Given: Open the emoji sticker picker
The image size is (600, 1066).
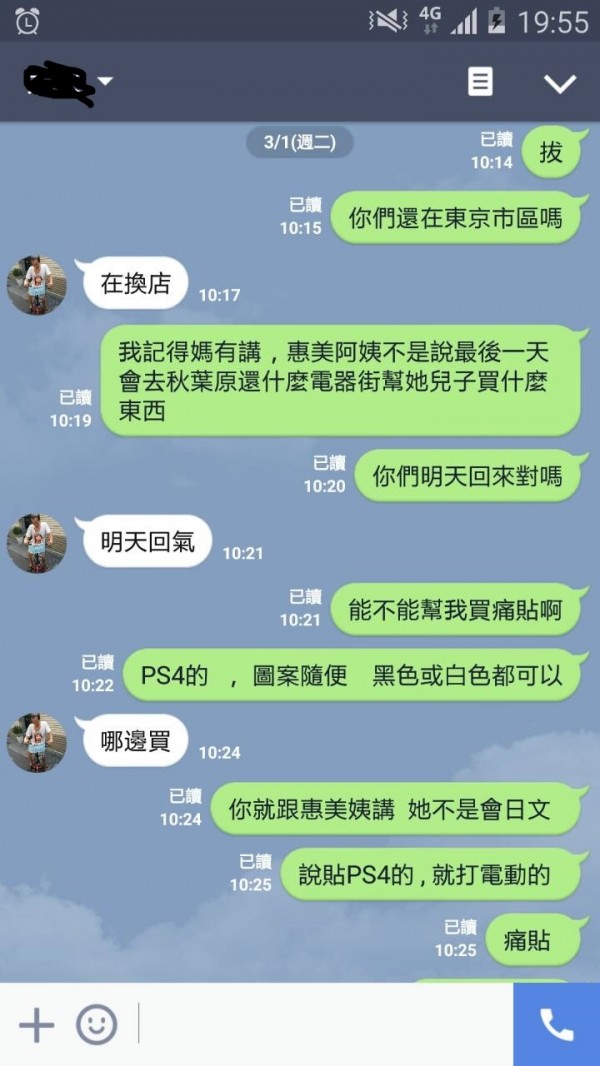Looking at the screenshot, I should click(97, 1024).
